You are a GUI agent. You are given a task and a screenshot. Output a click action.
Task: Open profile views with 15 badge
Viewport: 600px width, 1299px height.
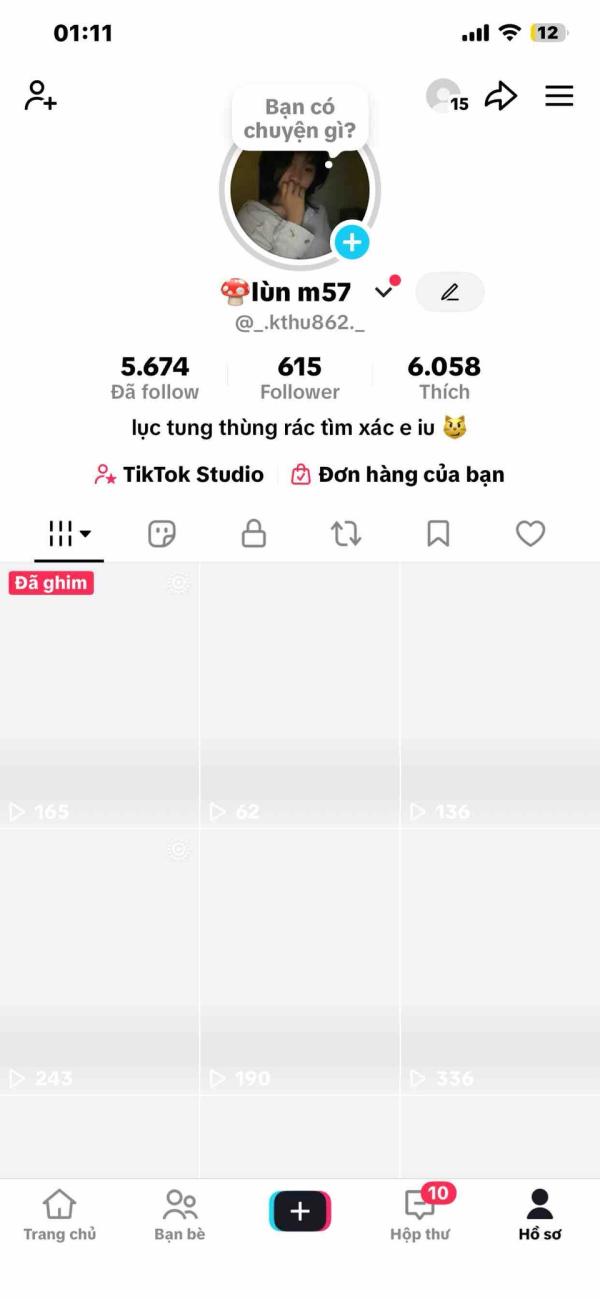point(446,97)
